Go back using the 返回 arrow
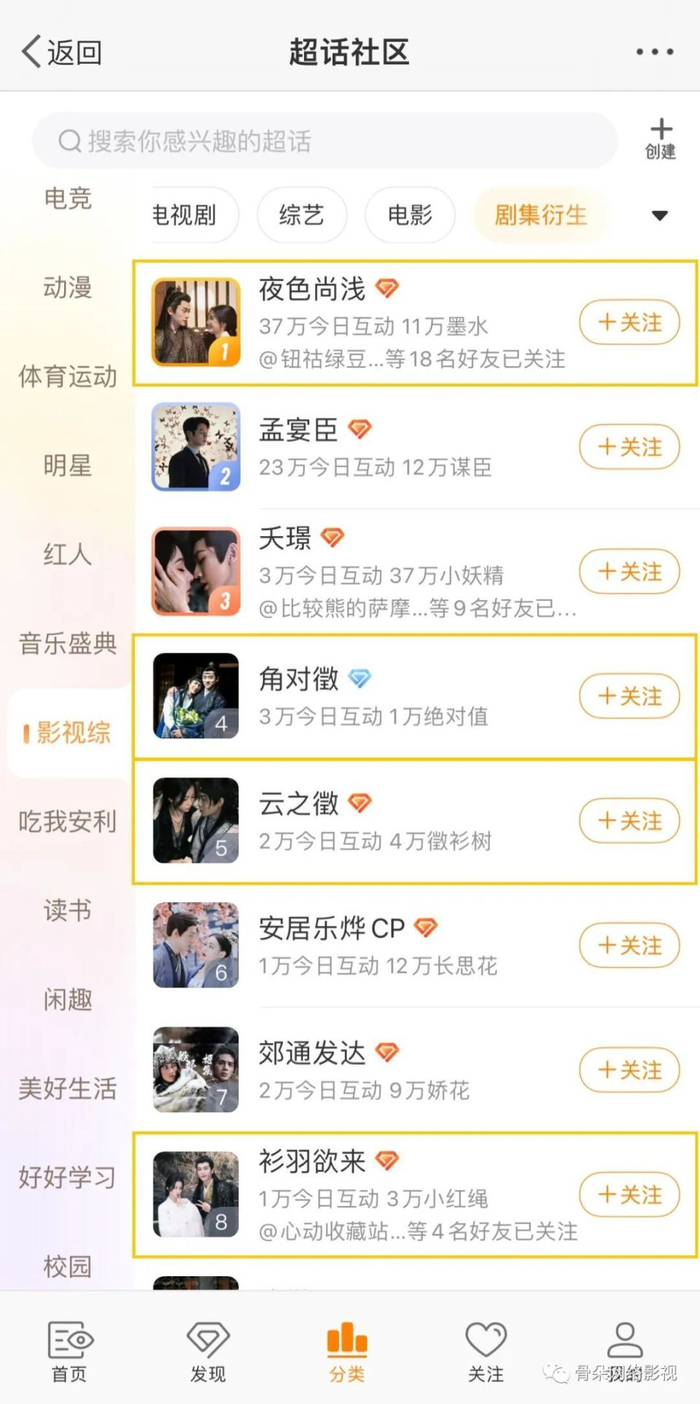 (x=62, y=52)
